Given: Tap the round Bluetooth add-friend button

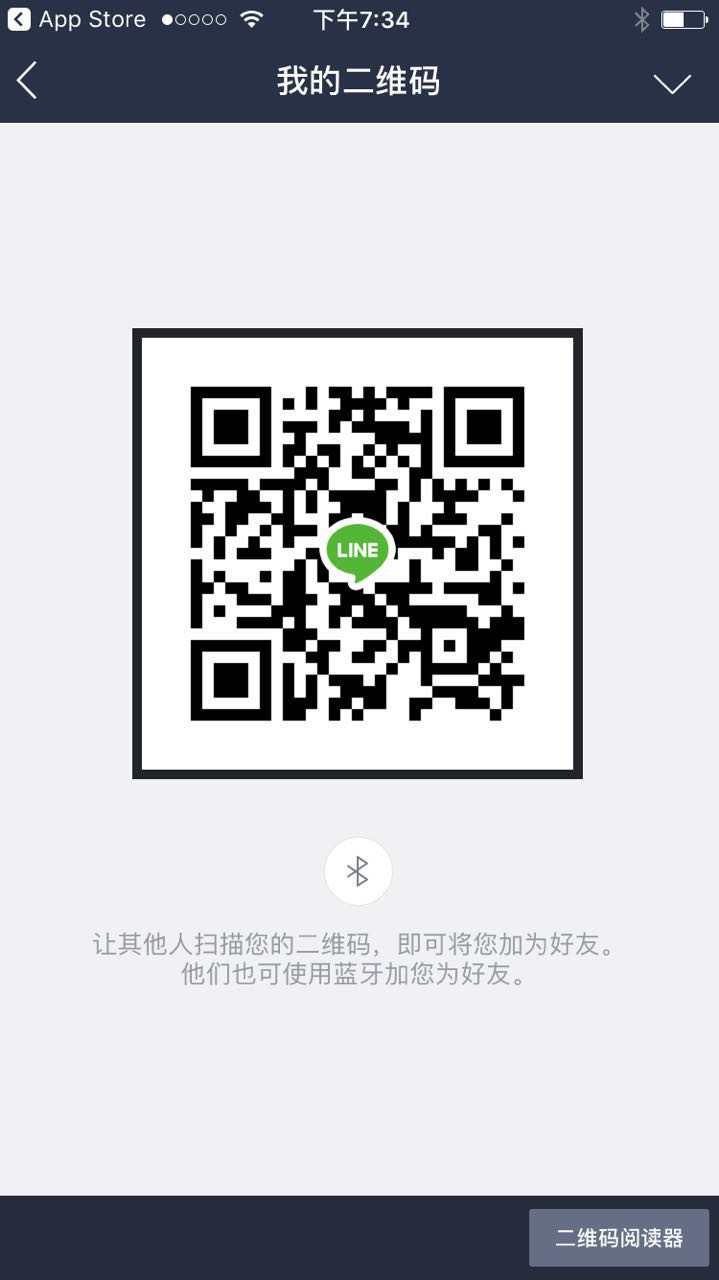Looking at the screenshot, I should point(358,871).
